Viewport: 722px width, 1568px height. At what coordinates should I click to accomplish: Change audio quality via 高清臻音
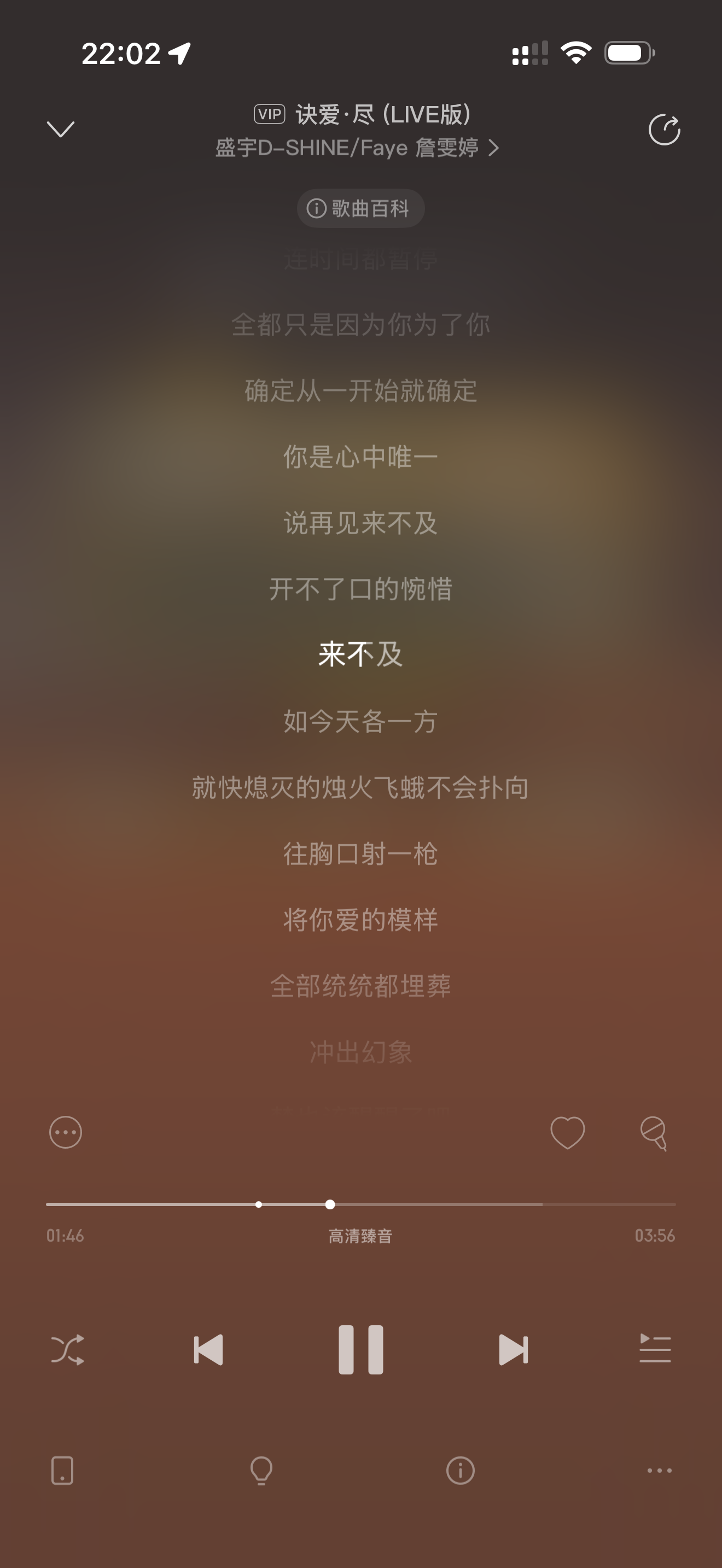[x=360, y=1236]
